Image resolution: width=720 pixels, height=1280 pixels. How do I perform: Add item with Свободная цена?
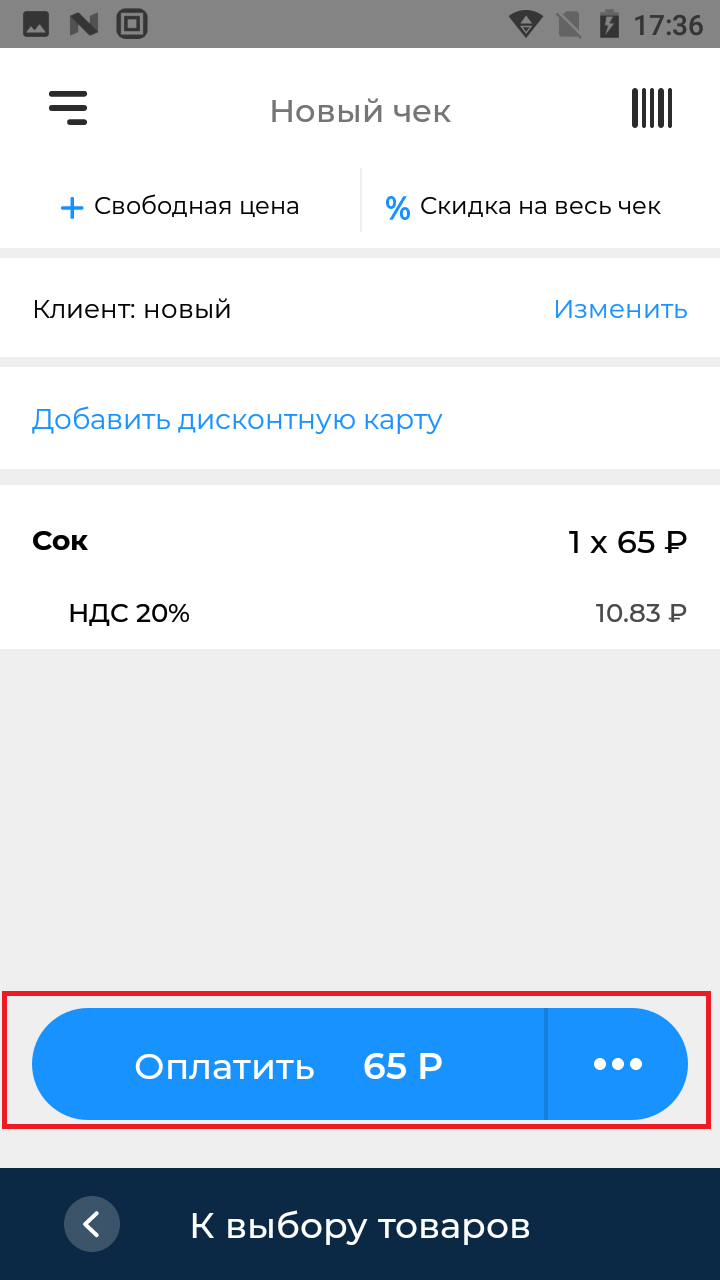[180, 207]
